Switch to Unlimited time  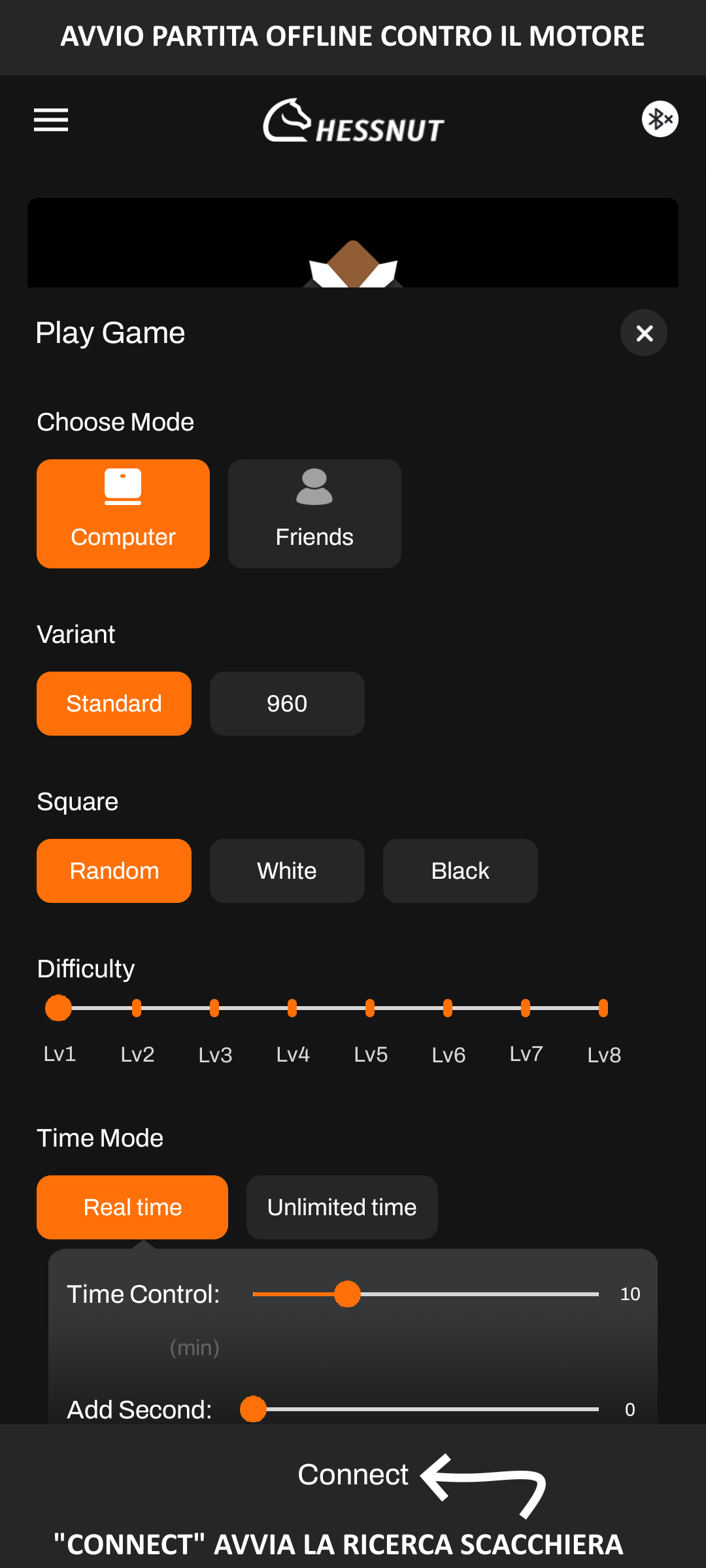tap(342, 1207)
